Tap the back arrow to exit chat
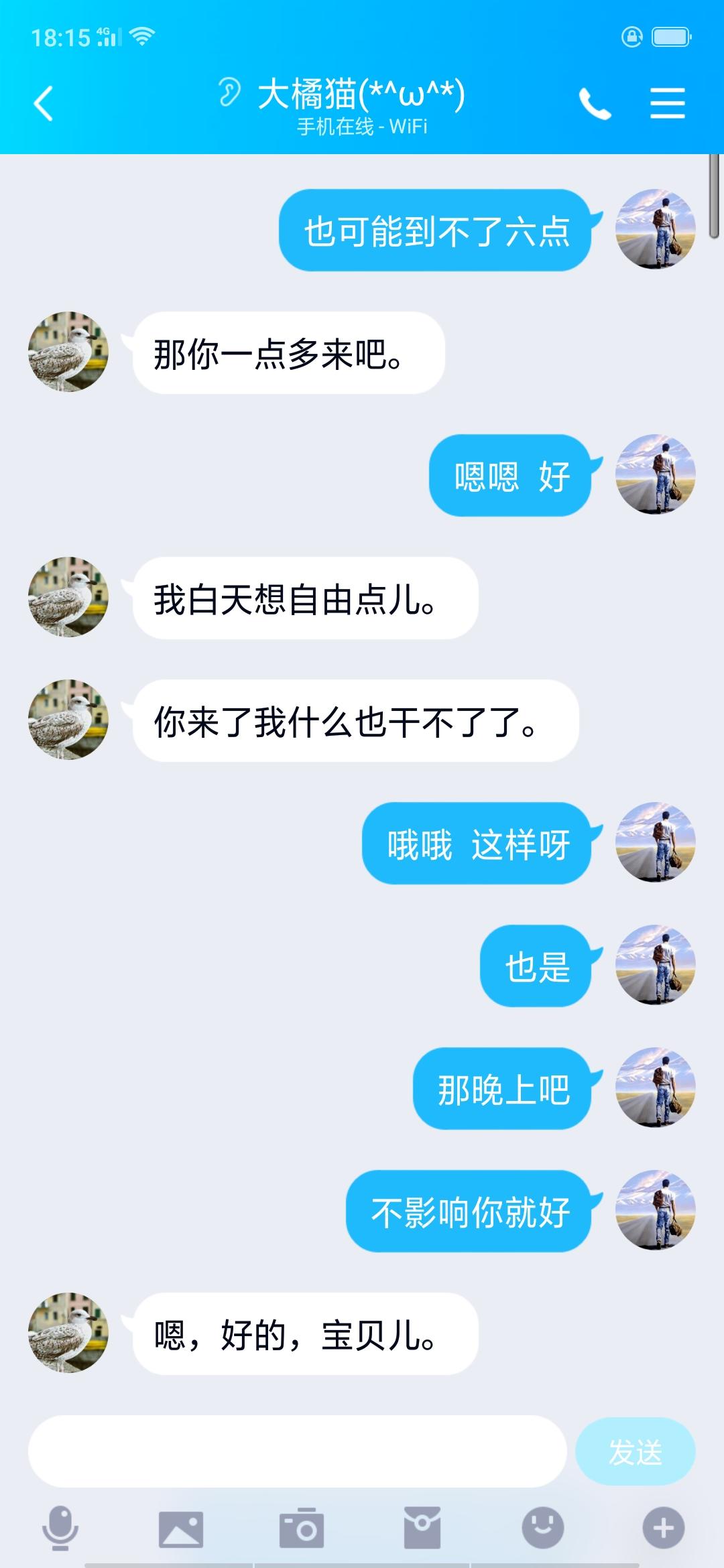Image resolution: width=724 pixels, height=1568 pixels. point(44,102)
